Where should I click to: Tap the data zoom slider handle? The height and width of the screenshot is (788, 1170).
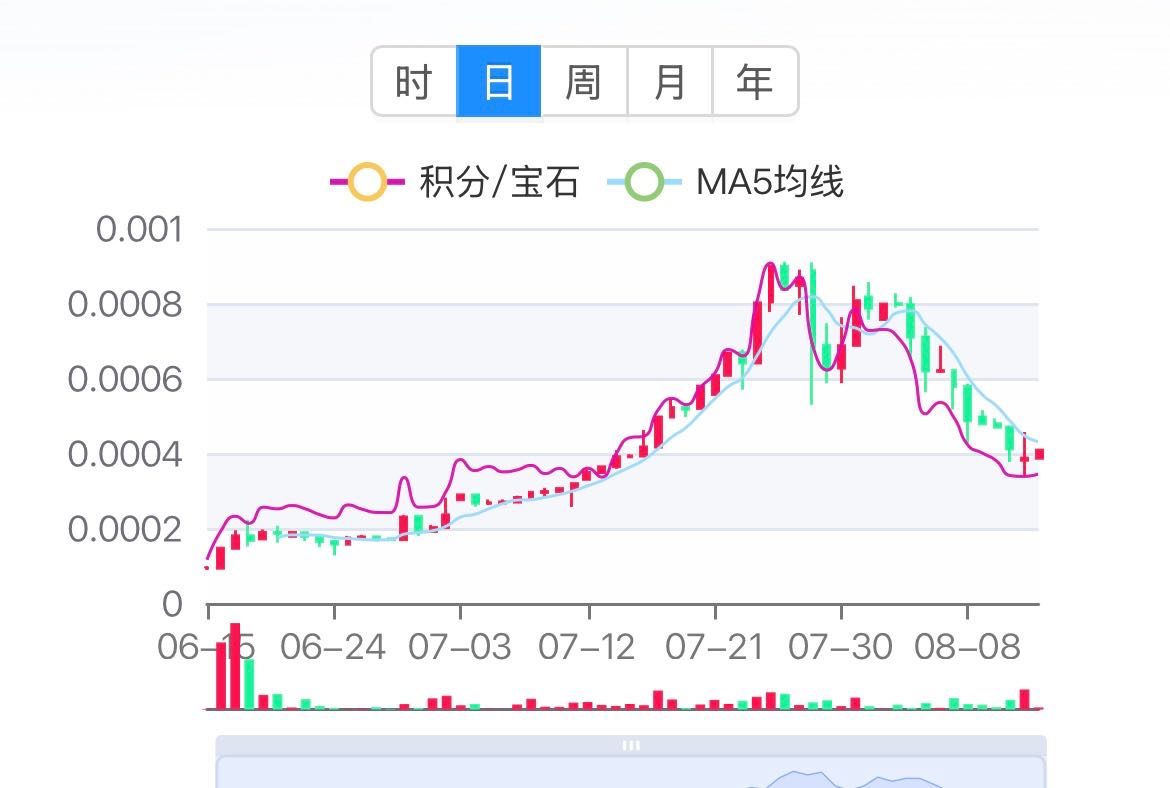(x=631, y=745)
